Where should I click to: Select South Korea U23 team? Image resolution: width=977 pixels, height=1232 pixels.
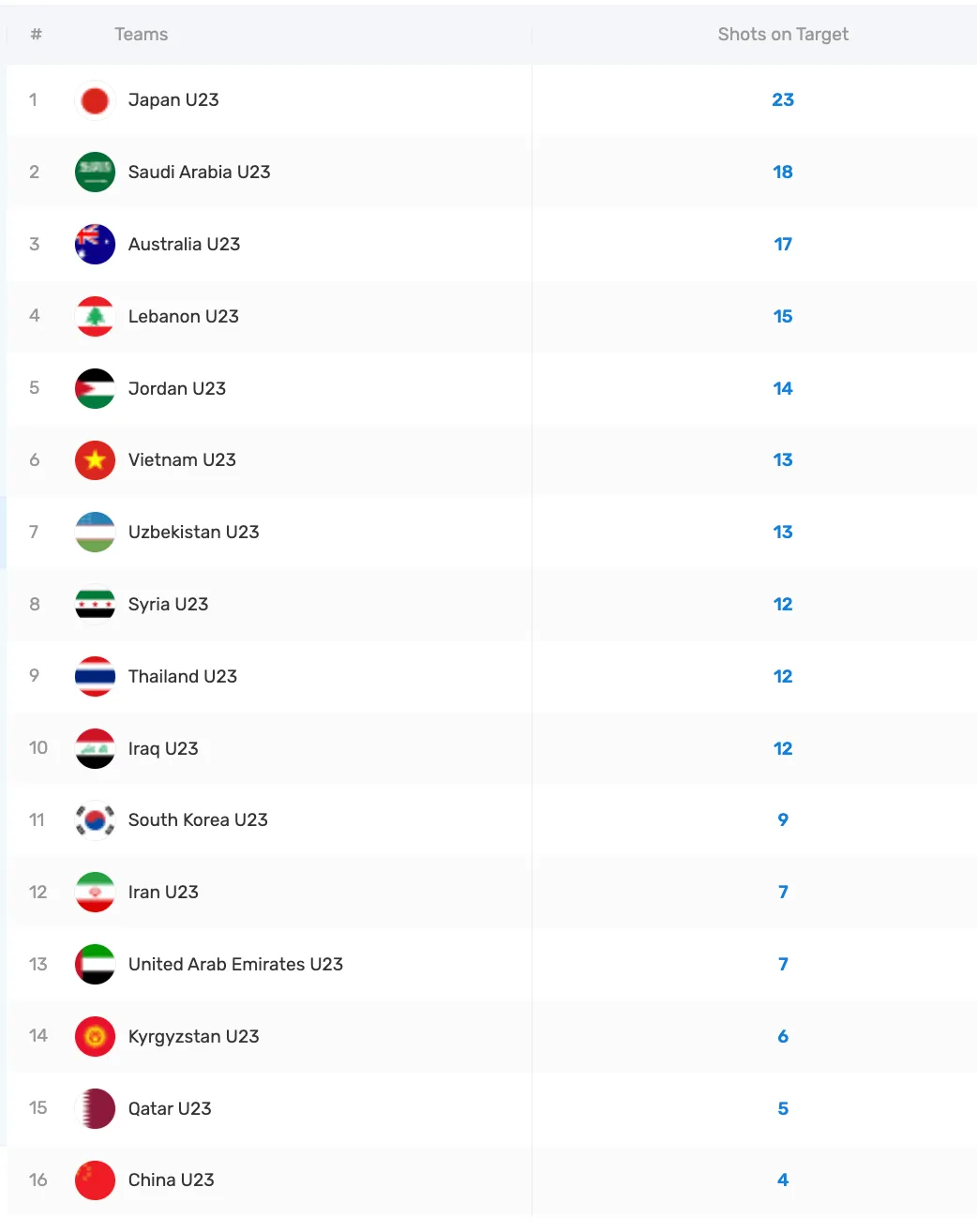(198, 820)
